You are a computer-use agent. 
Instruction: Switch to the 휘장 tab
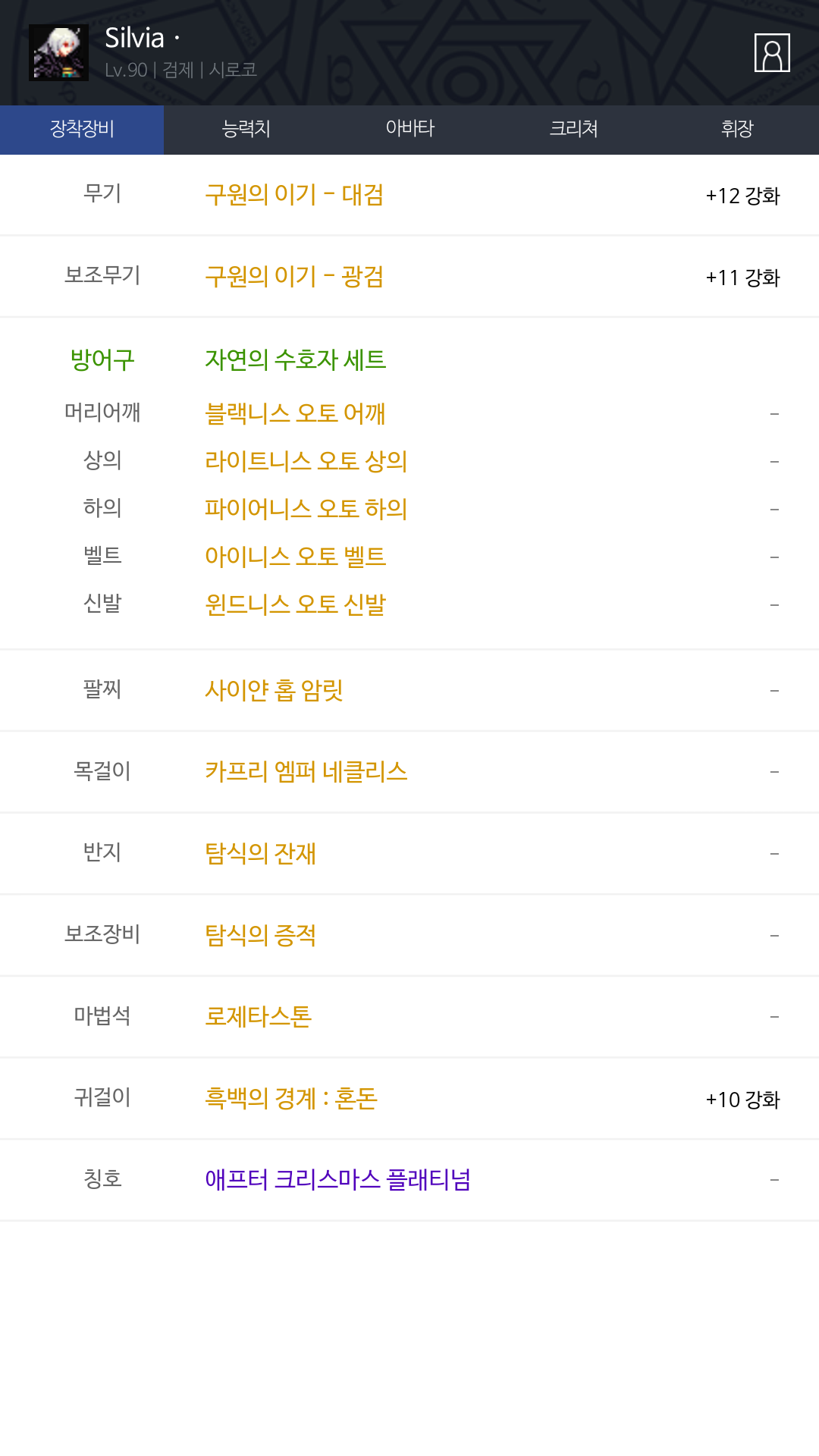click(x=737, y=130)
